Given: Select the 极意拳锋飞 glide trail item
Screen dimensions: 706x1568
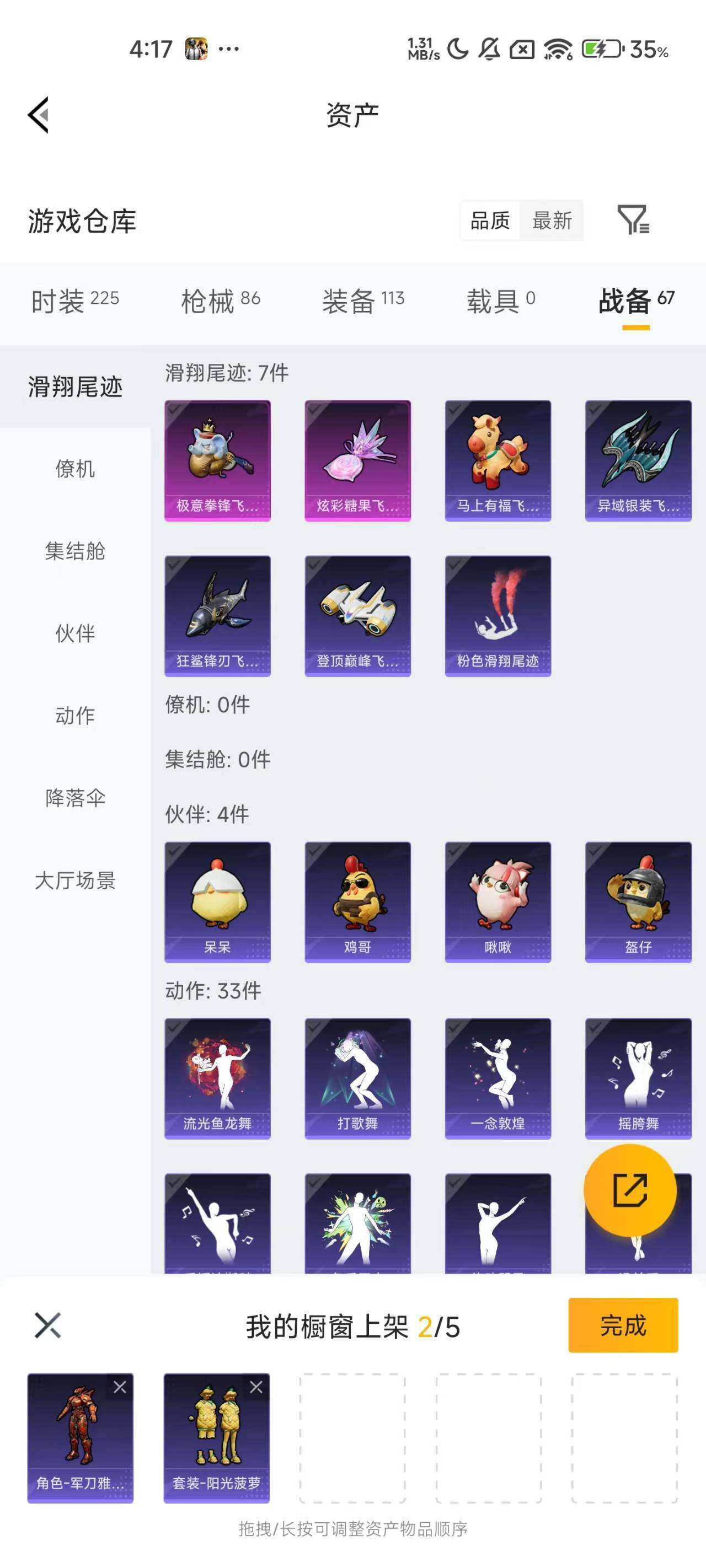Looking at the screenshot, I should click(x=217, y=460).
